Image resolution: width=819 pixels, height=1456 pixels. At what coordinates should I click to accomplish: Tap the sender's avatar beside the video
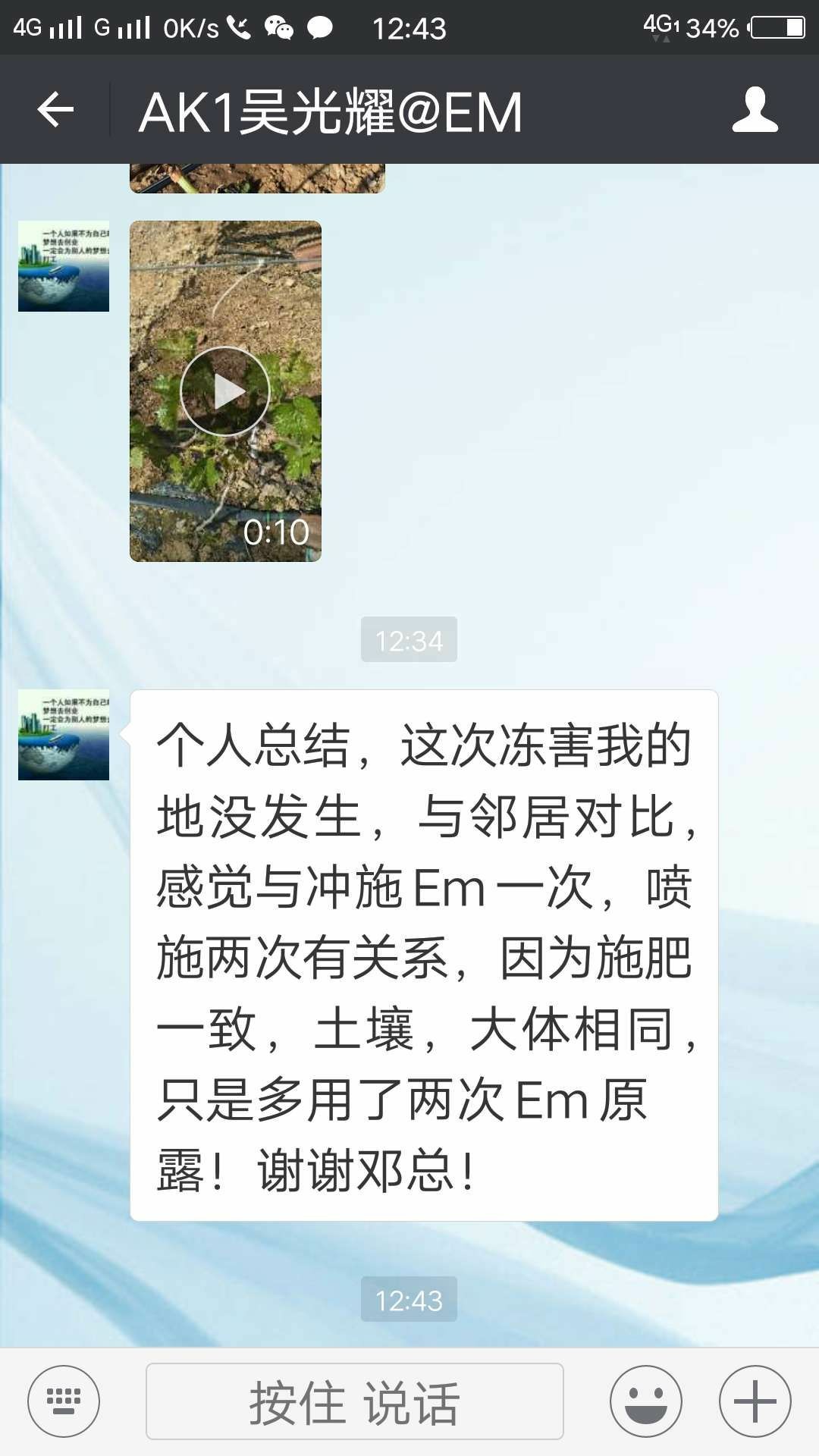[x=64, y=266]
